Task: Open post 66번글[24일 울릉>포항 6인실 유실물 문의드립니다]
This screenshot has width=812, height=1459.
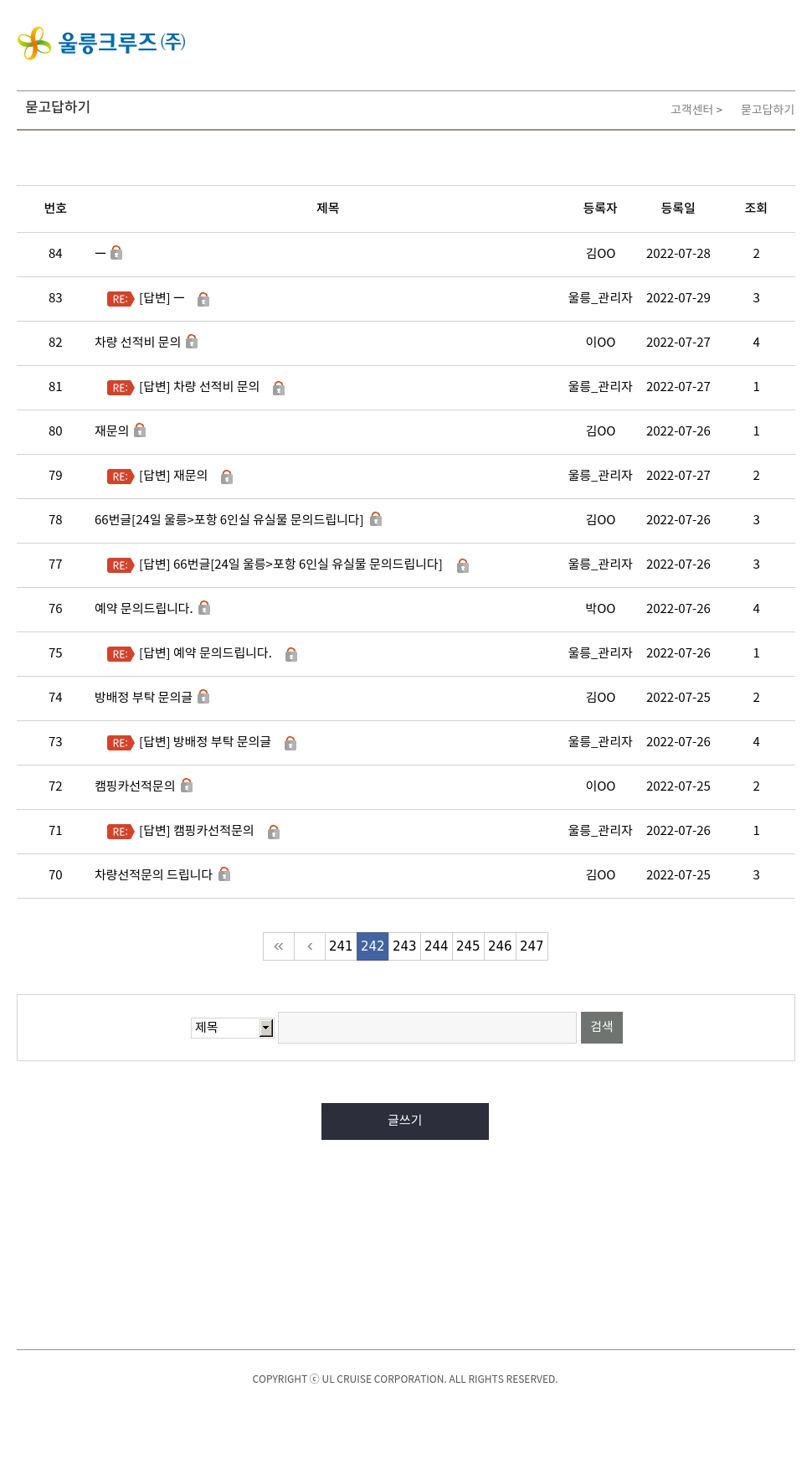Action: (x=229, y=519)
